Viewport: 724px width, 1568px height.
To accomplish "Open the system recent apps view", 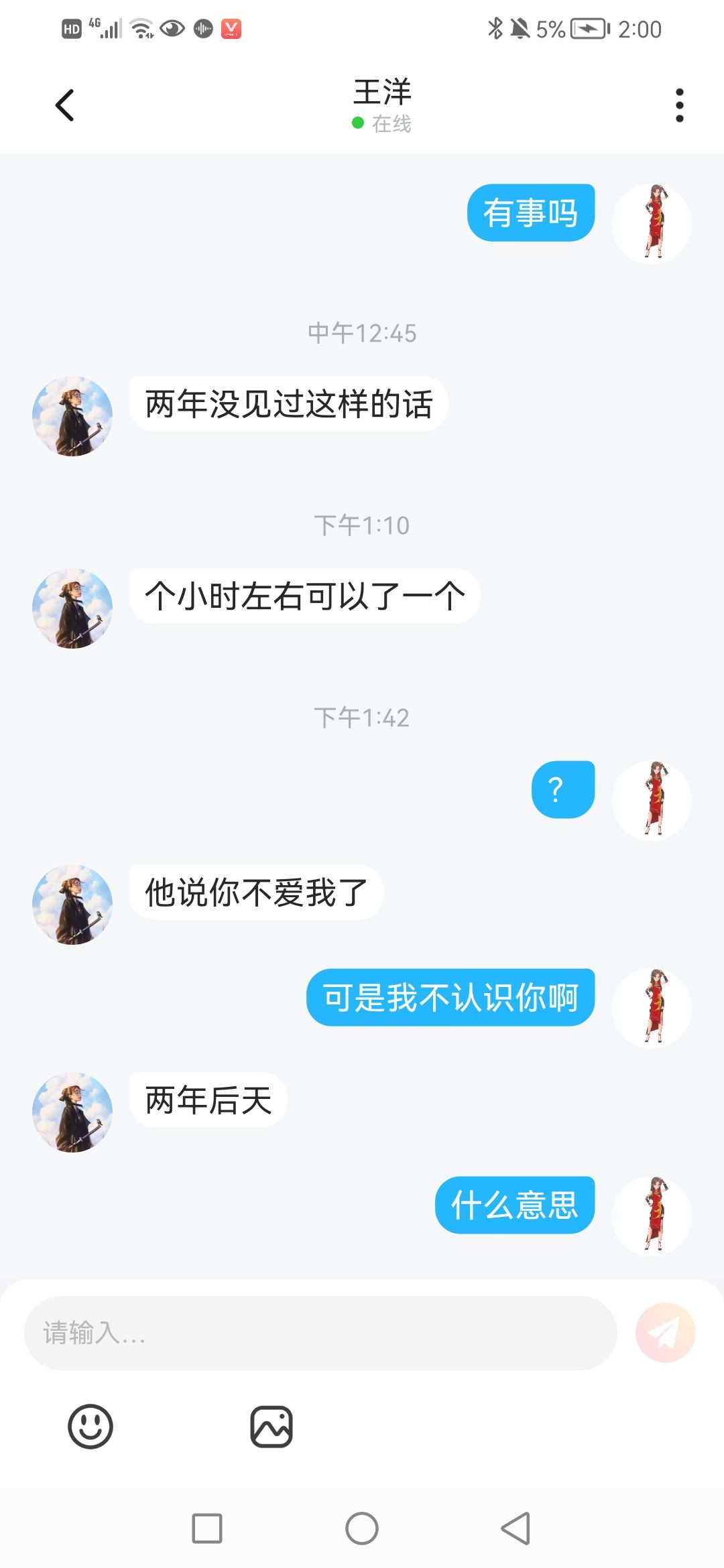I will click(x=207, y=1528).
